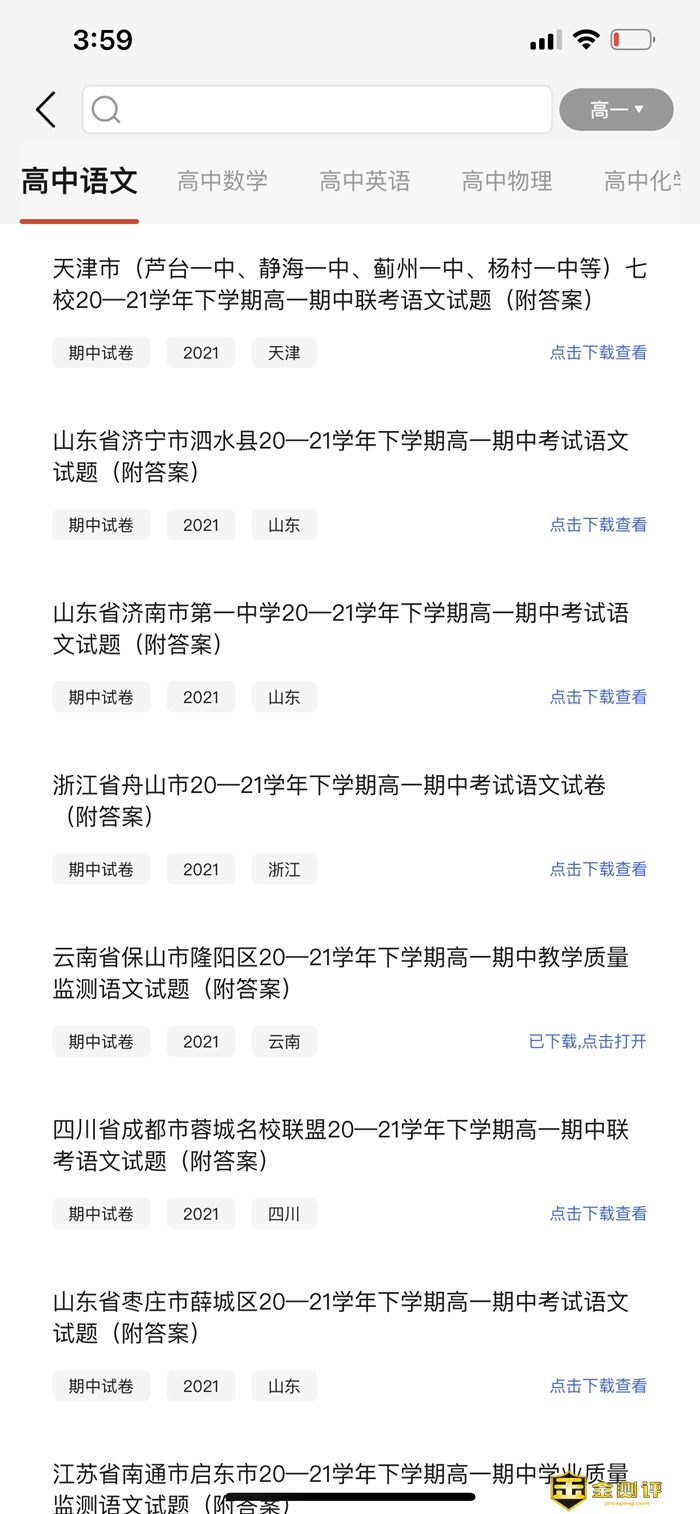Viewport: 700px width, 1514px height.
Task: Open the 济南市第一中学 语文试题 entry
Action: pos(341,628)
